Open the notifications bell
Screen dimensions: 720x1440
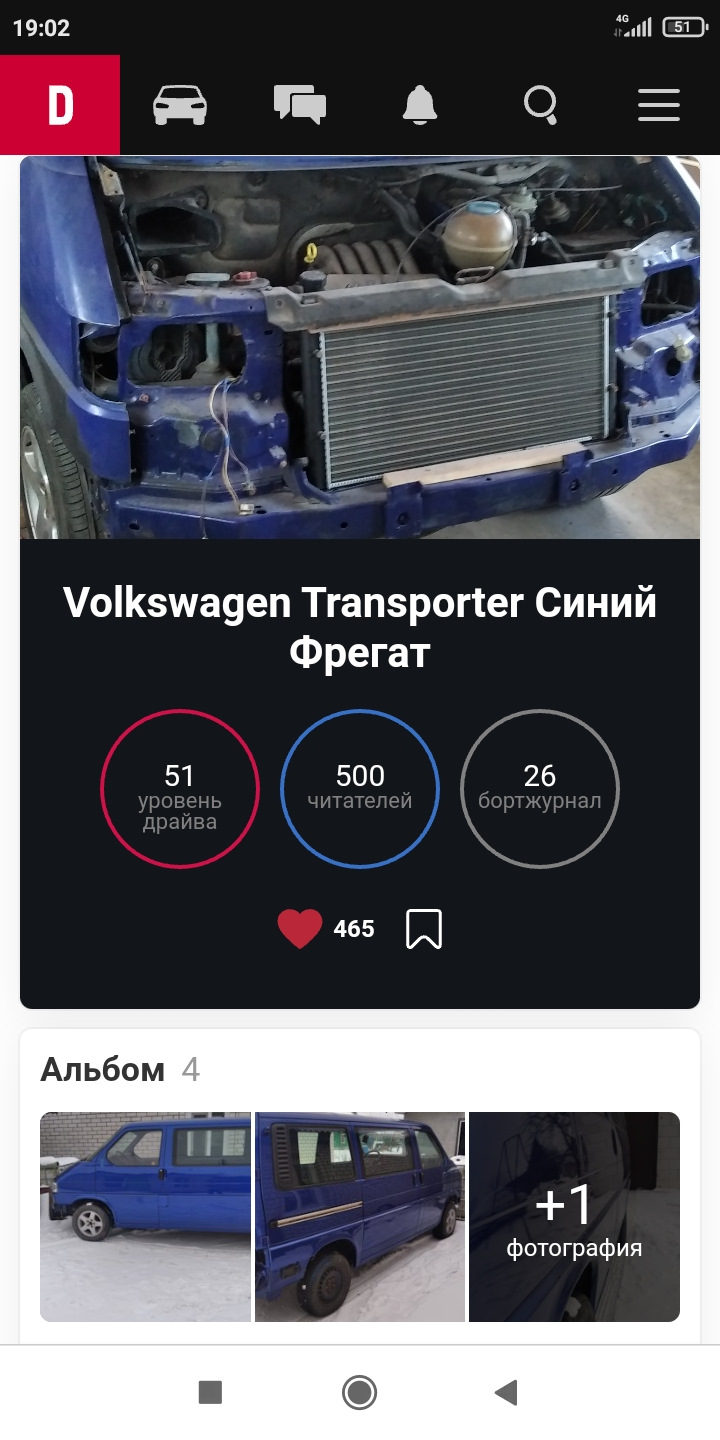[420, 105]
